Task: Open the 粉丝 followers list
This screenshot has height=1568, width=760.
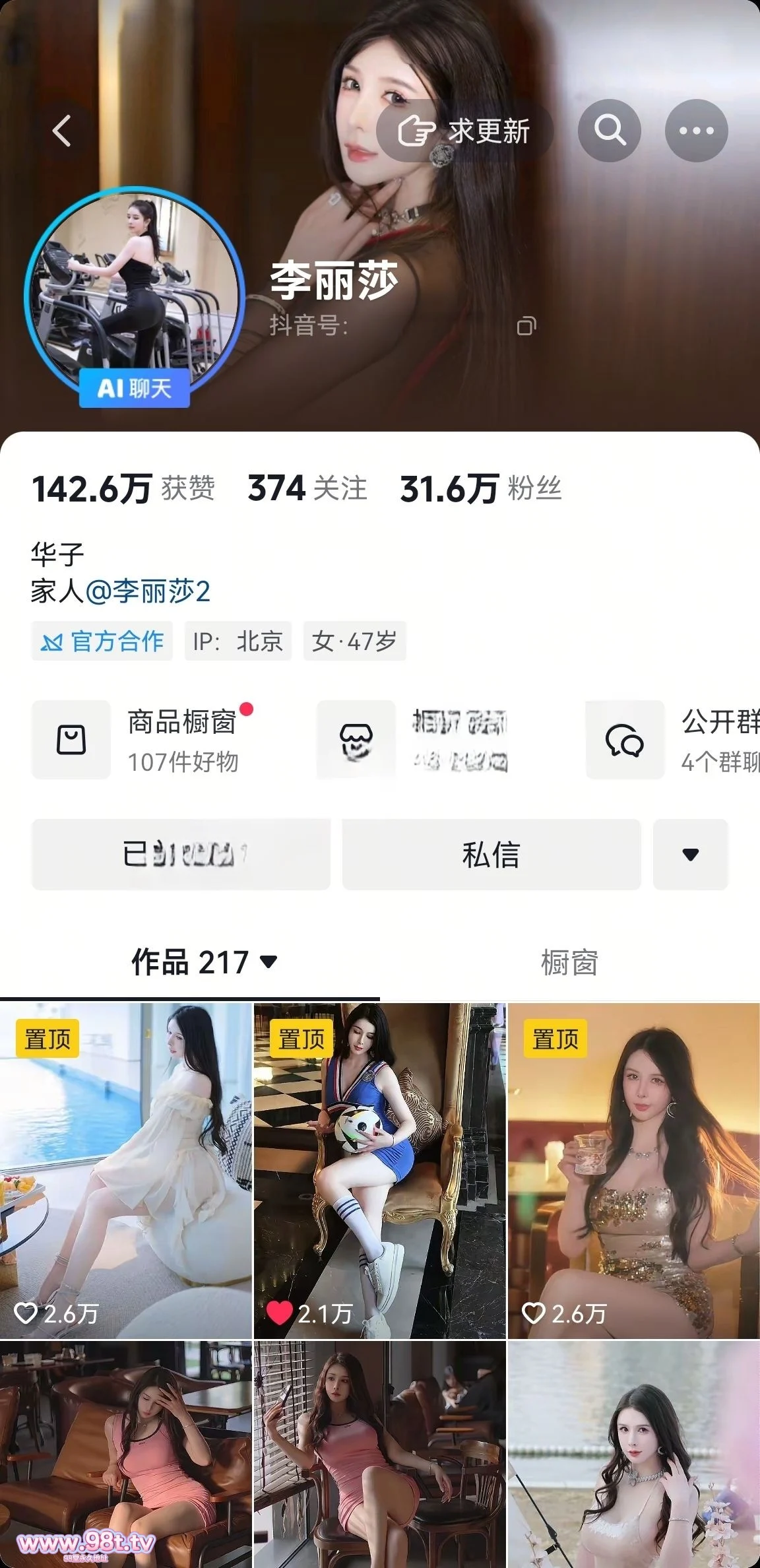Action: point(480,489)
